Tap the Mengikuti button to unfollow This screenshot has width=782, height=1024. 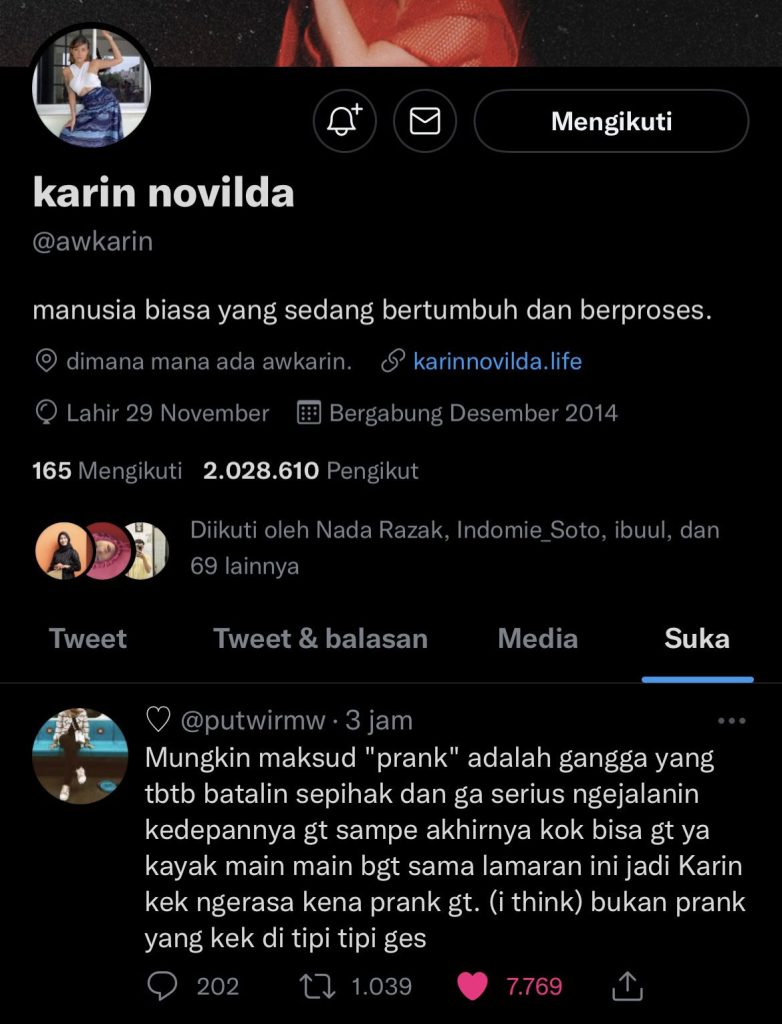611,122
